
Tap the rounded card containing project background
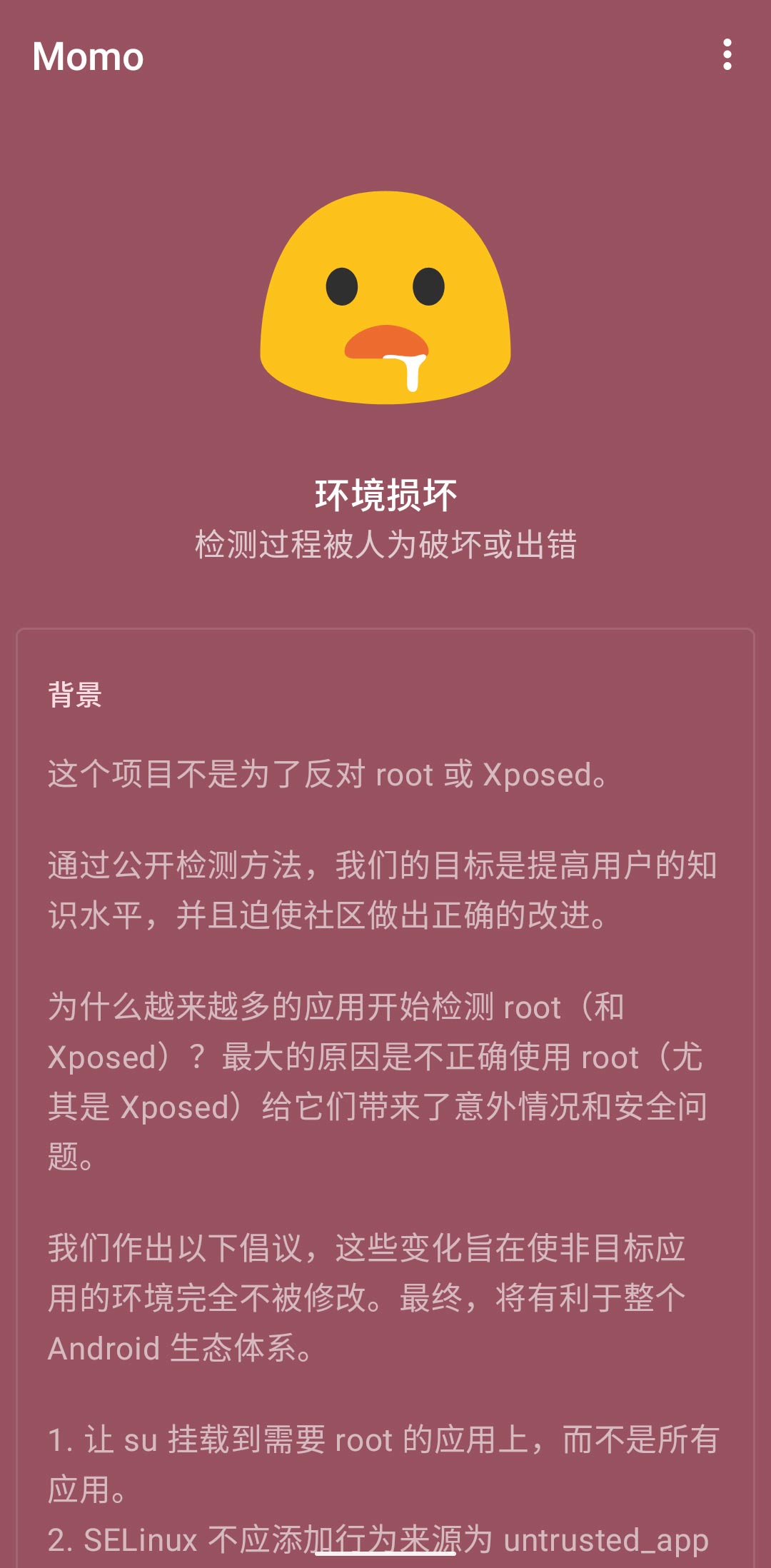tap(385, 1000)
